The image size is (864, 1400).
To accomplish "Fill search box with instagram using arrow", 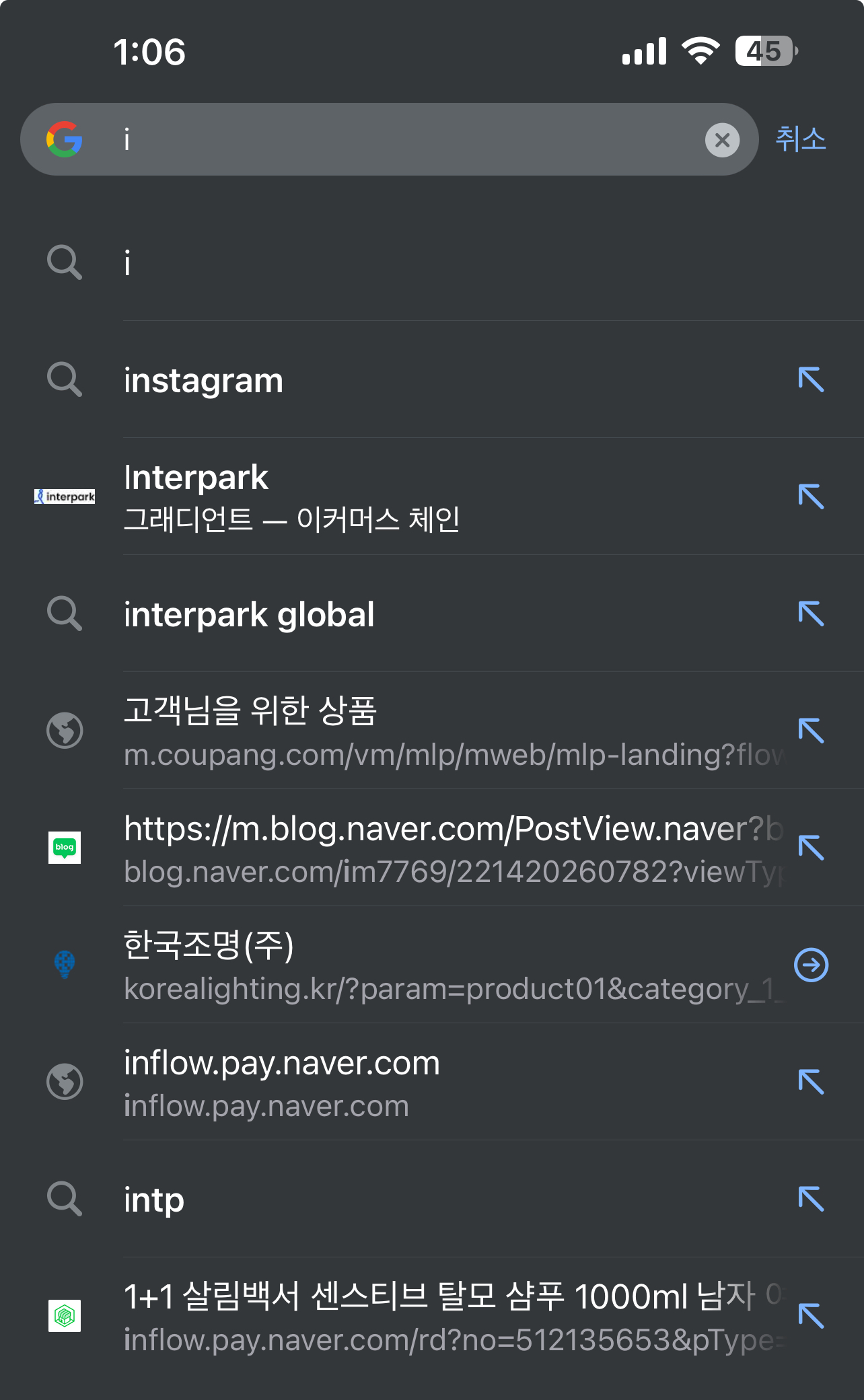I will (811, 380).
